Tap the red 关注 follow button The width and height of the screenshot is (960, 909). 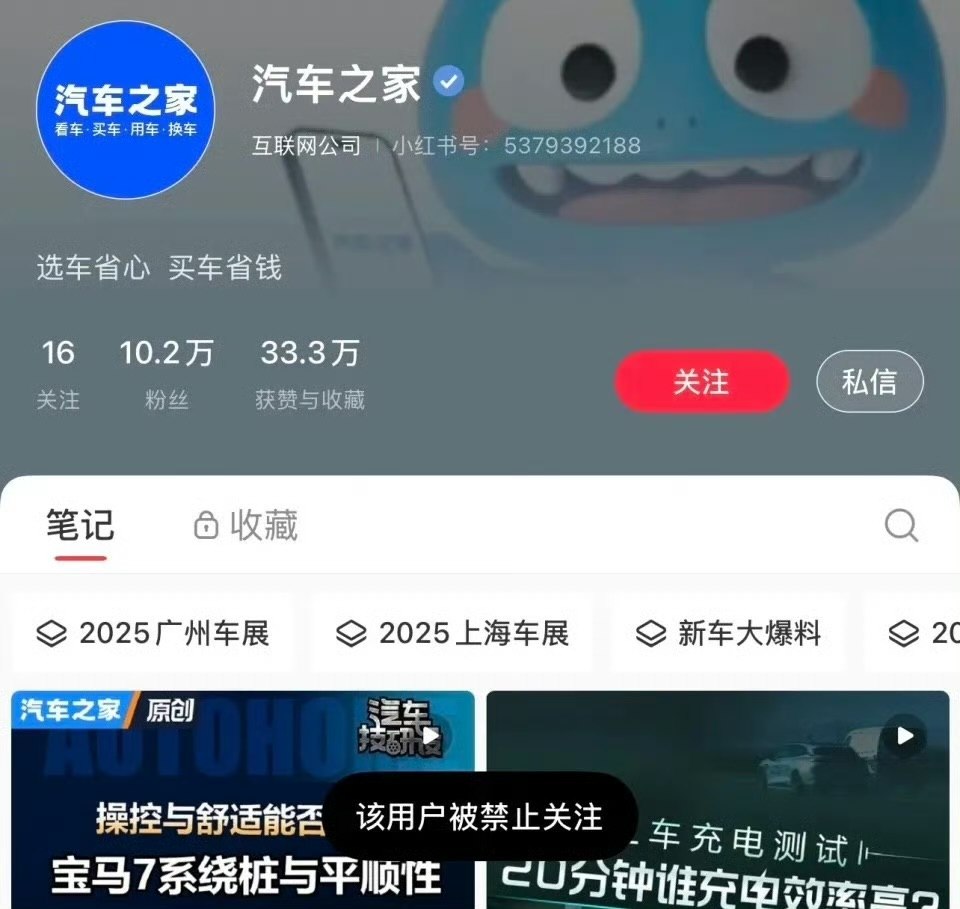701,381
